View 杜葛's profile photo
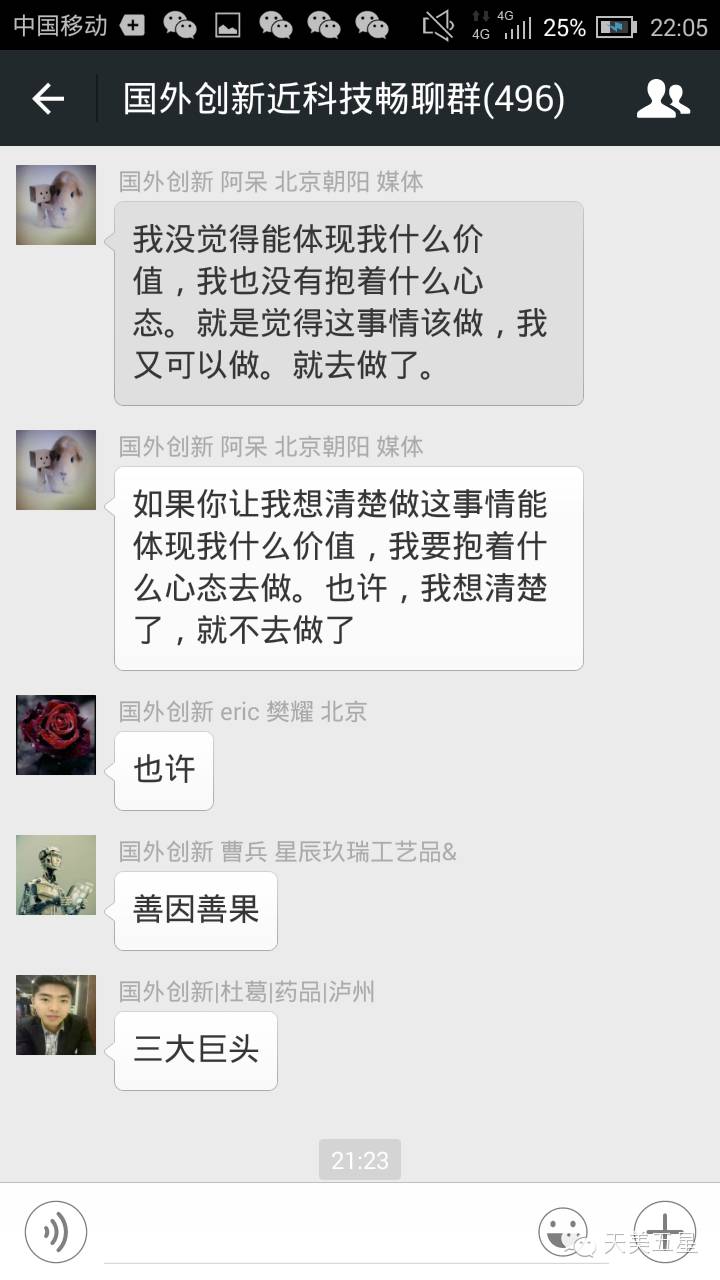The width and height of the screenshot is (720, 1280). 56,1015
